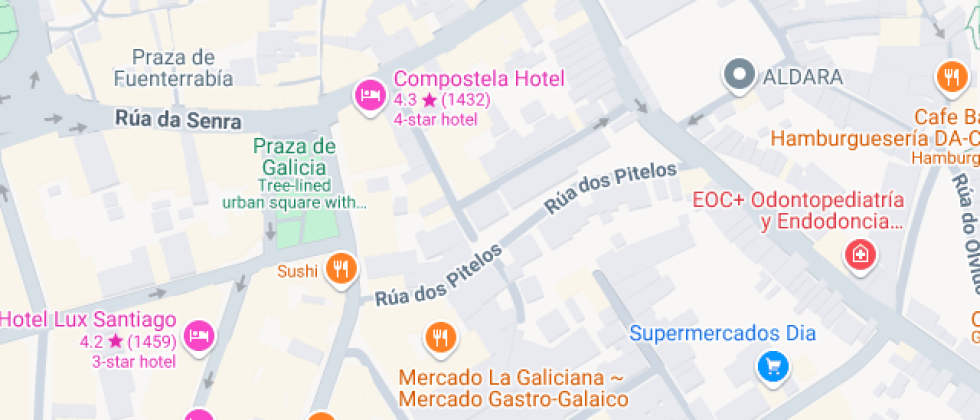Open Hotel Lux Santiago marker

tap(200, 333)
